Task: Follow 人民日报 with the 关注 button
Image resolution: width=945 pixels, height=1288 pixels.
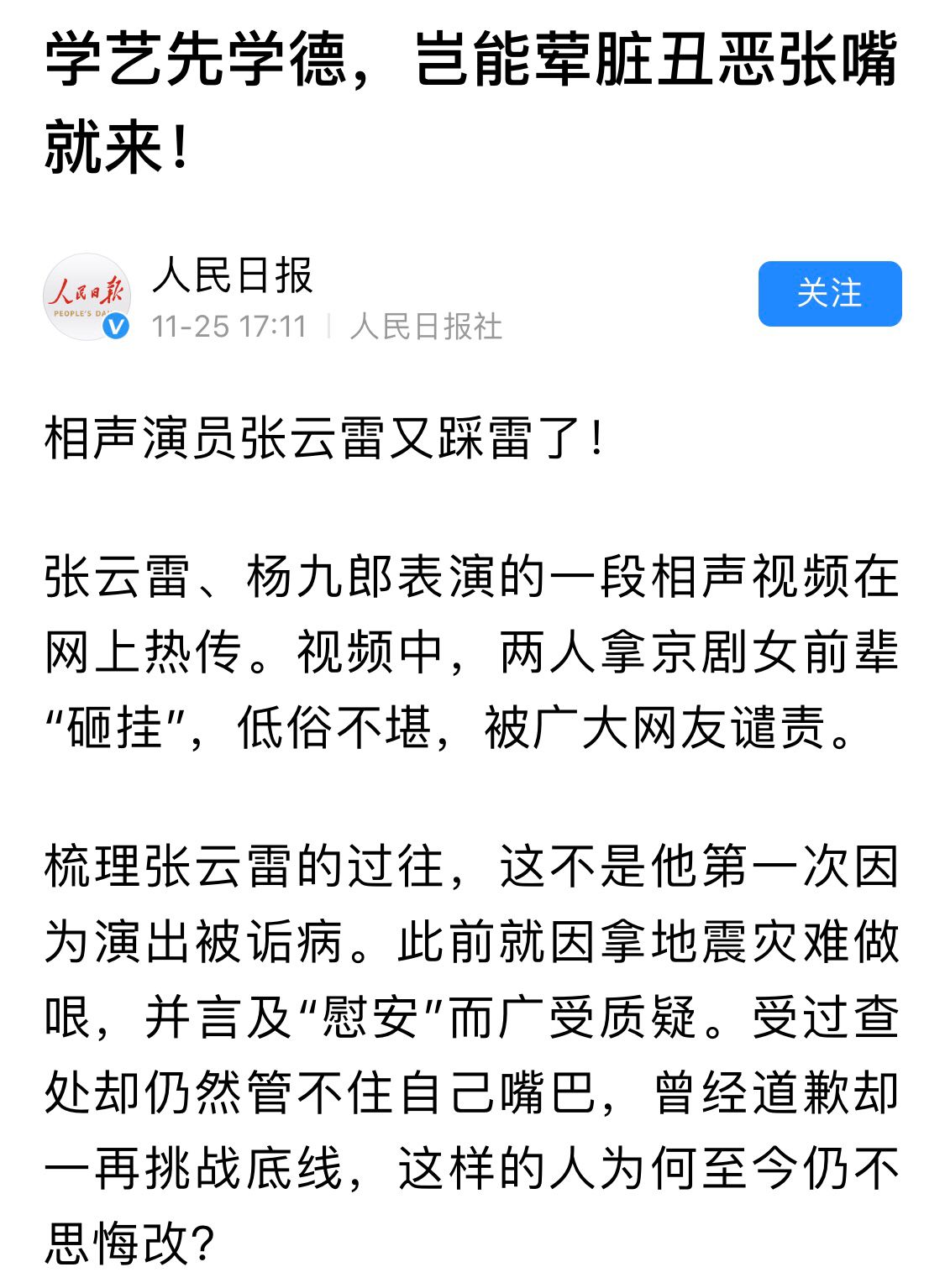Action: click(x=829, y=294)
